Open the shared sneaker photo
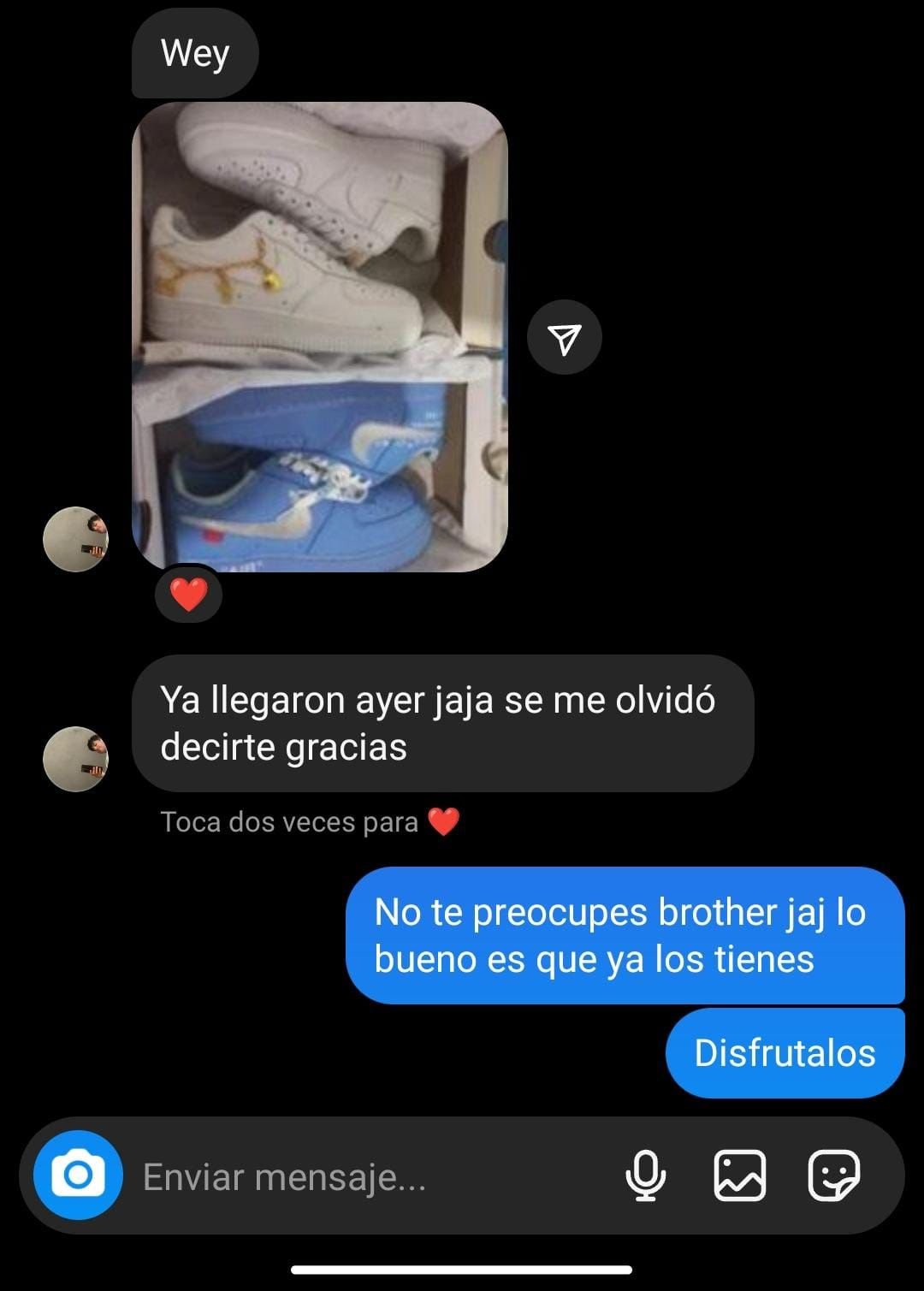This screenshot has height=1291, width=924. coord(320,336)
